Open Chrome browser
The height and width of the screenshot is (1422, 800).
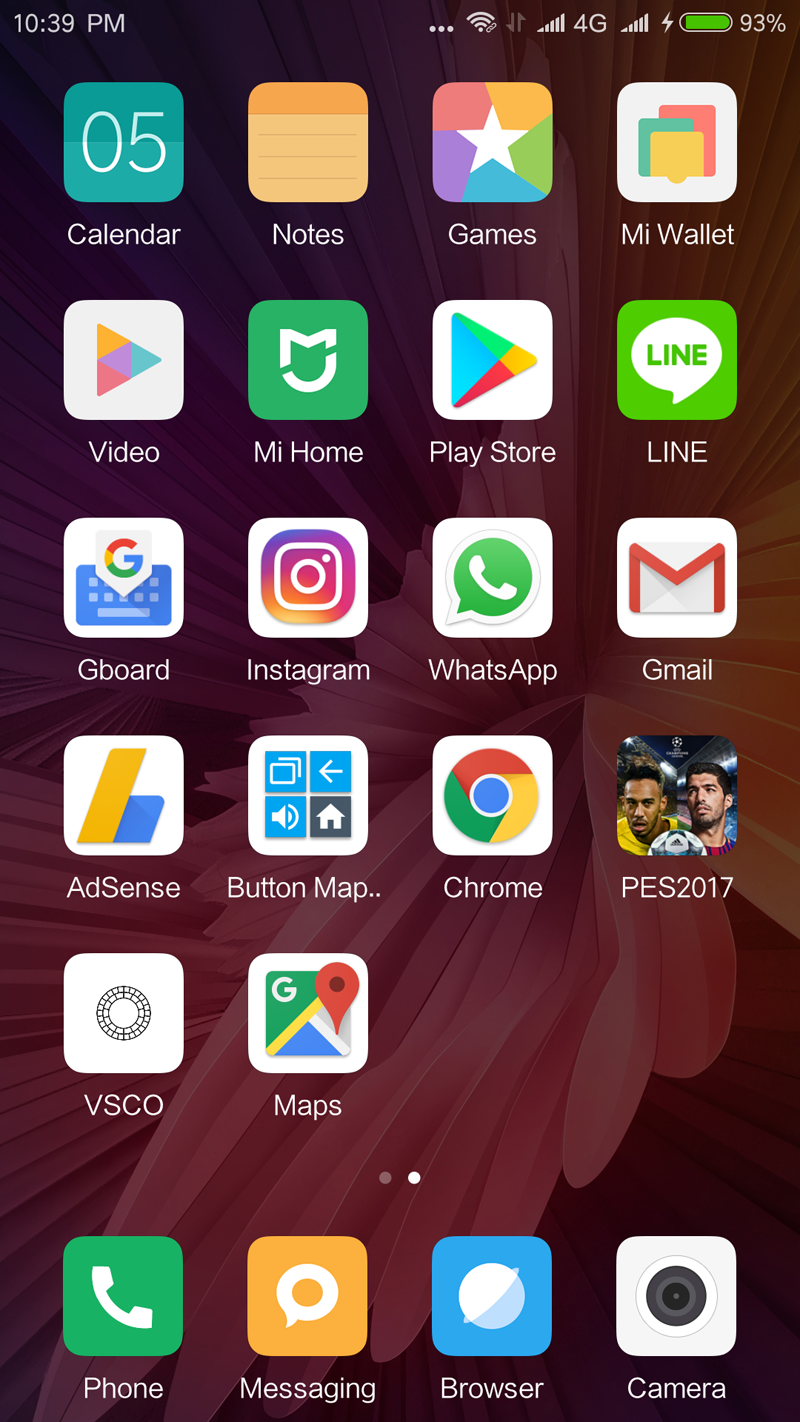pyautogui.click(x=492, y=796)
